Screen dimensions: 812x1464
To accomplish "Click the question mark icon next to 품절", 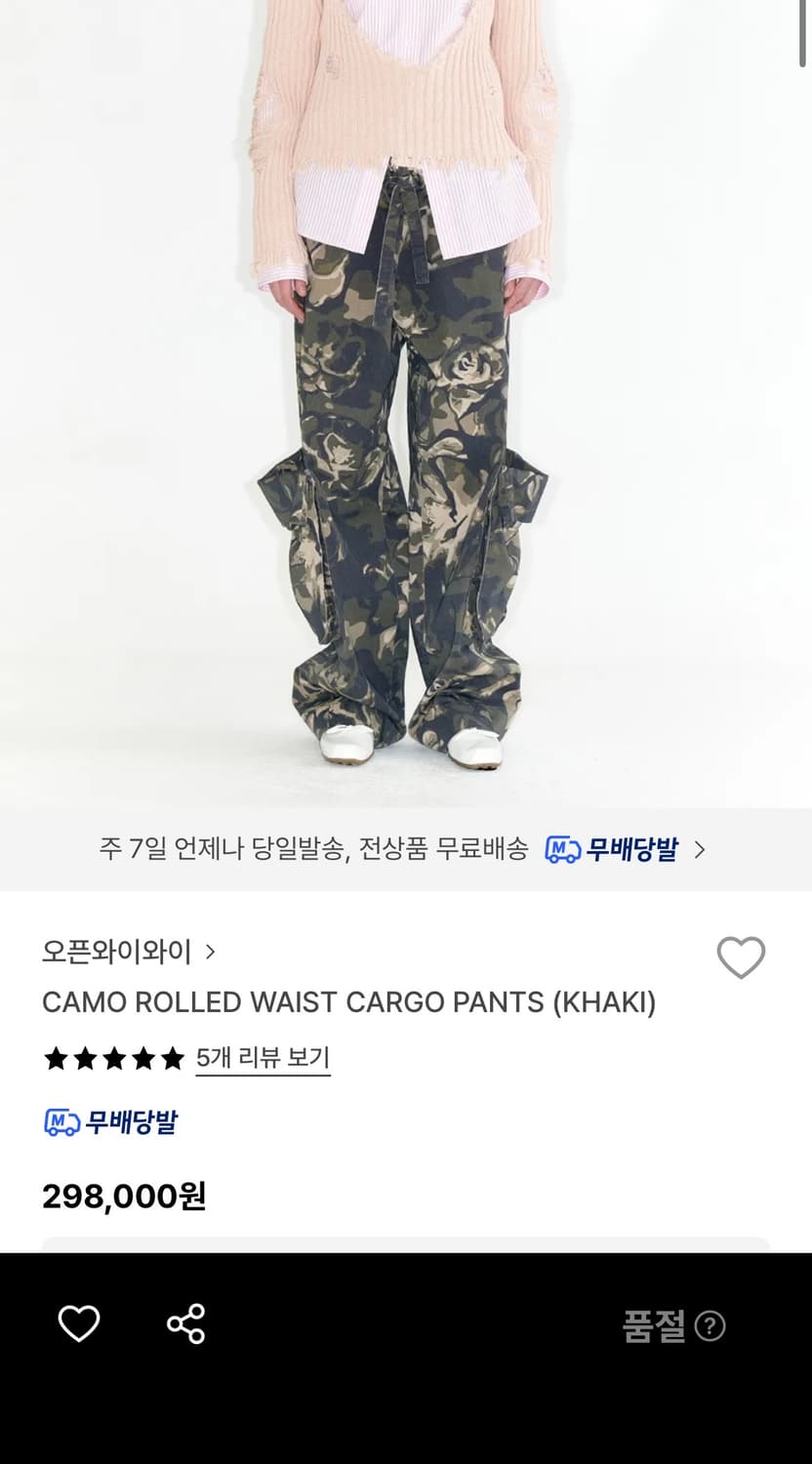I will pyautogui.click(x=710, y=1327).
